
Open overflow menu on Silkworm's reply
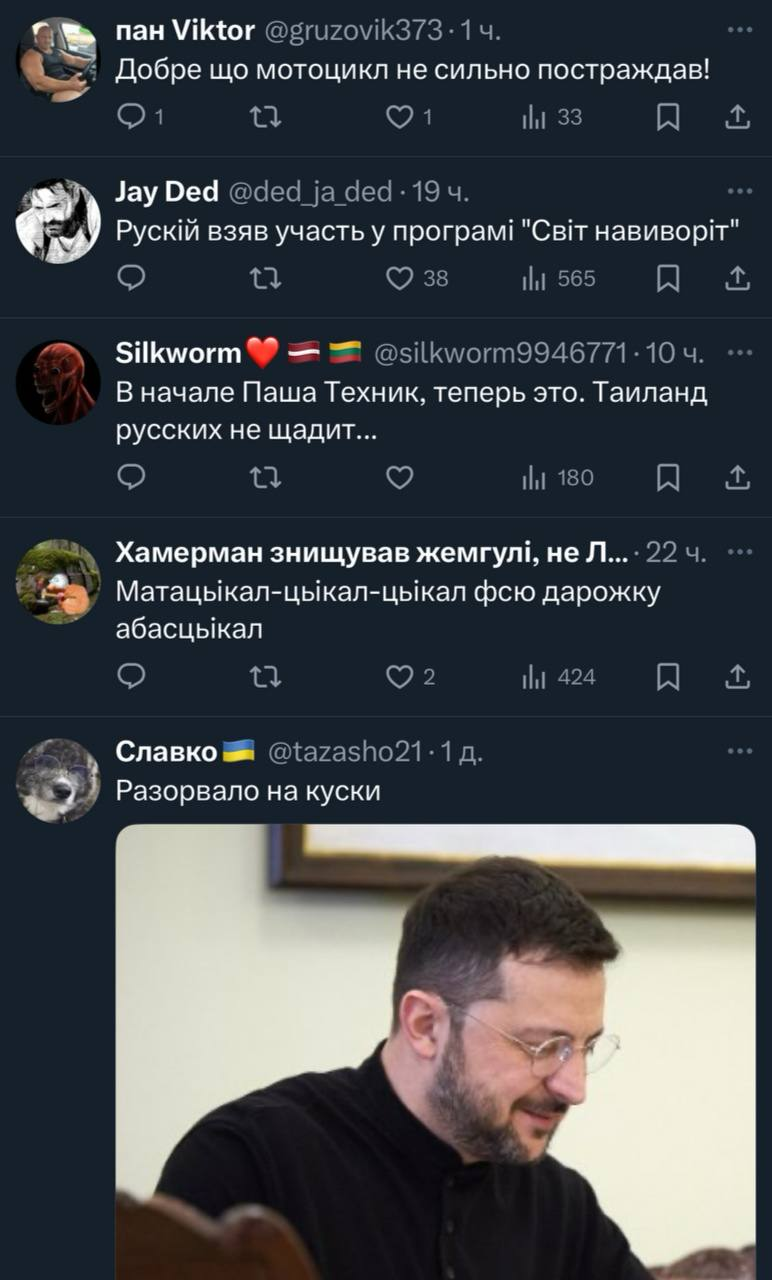pyautogui.click(x=739, y=352)
